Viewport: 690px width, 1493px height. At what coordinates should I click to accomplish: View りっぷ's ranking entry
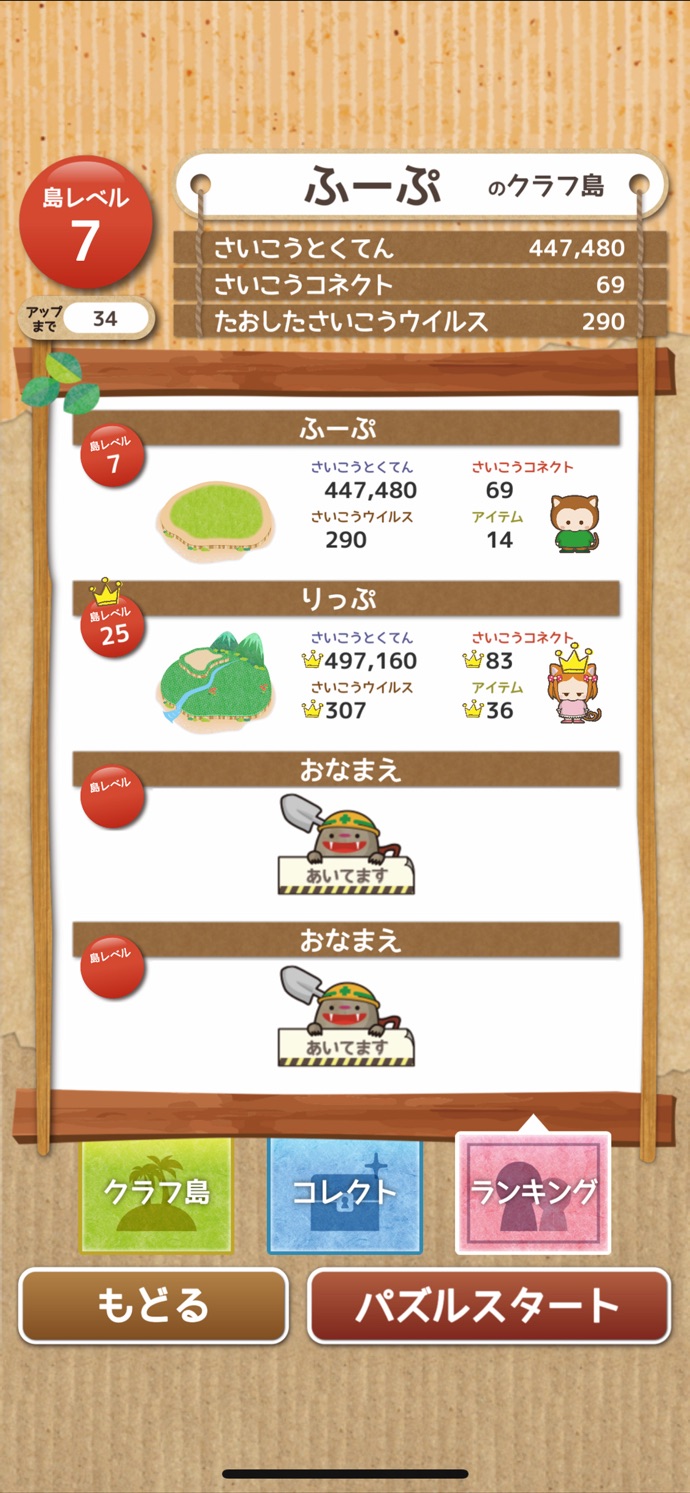pos(345,660)
